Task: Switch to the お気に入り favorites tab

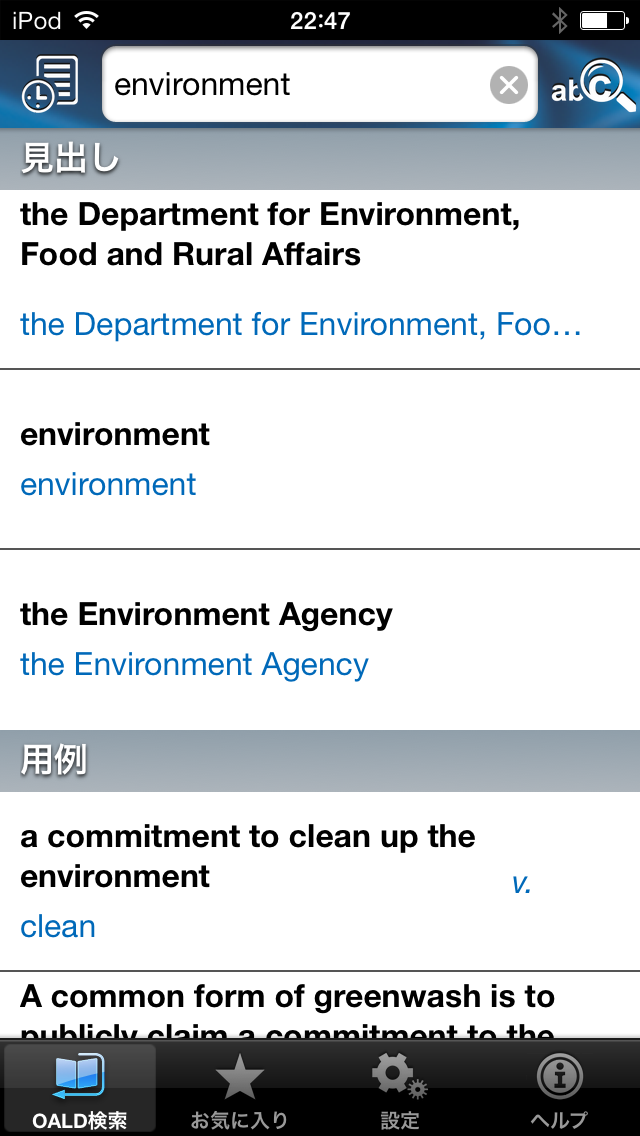Action: (x=239, y=1089)
